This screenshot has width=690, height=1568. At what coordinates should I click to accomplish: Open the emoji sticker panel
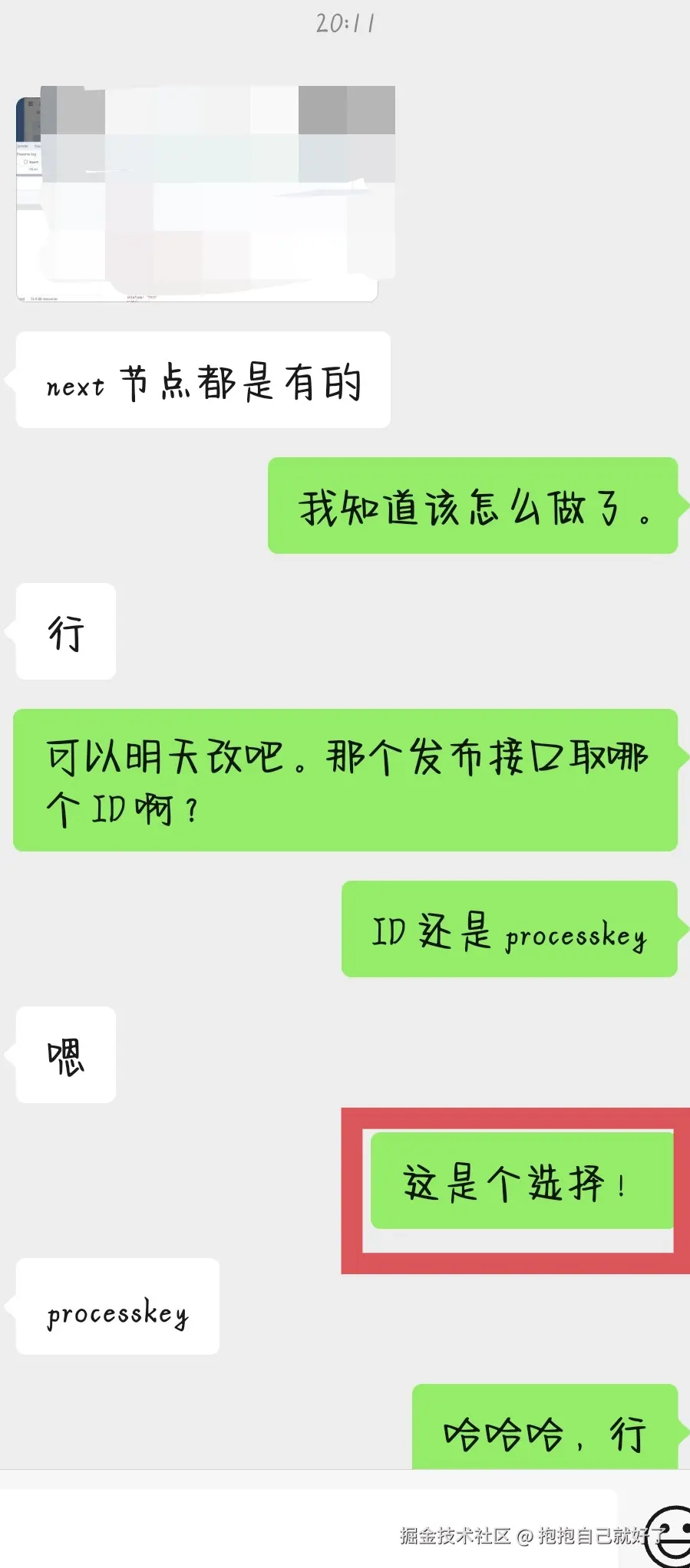tap(669, 1537)
